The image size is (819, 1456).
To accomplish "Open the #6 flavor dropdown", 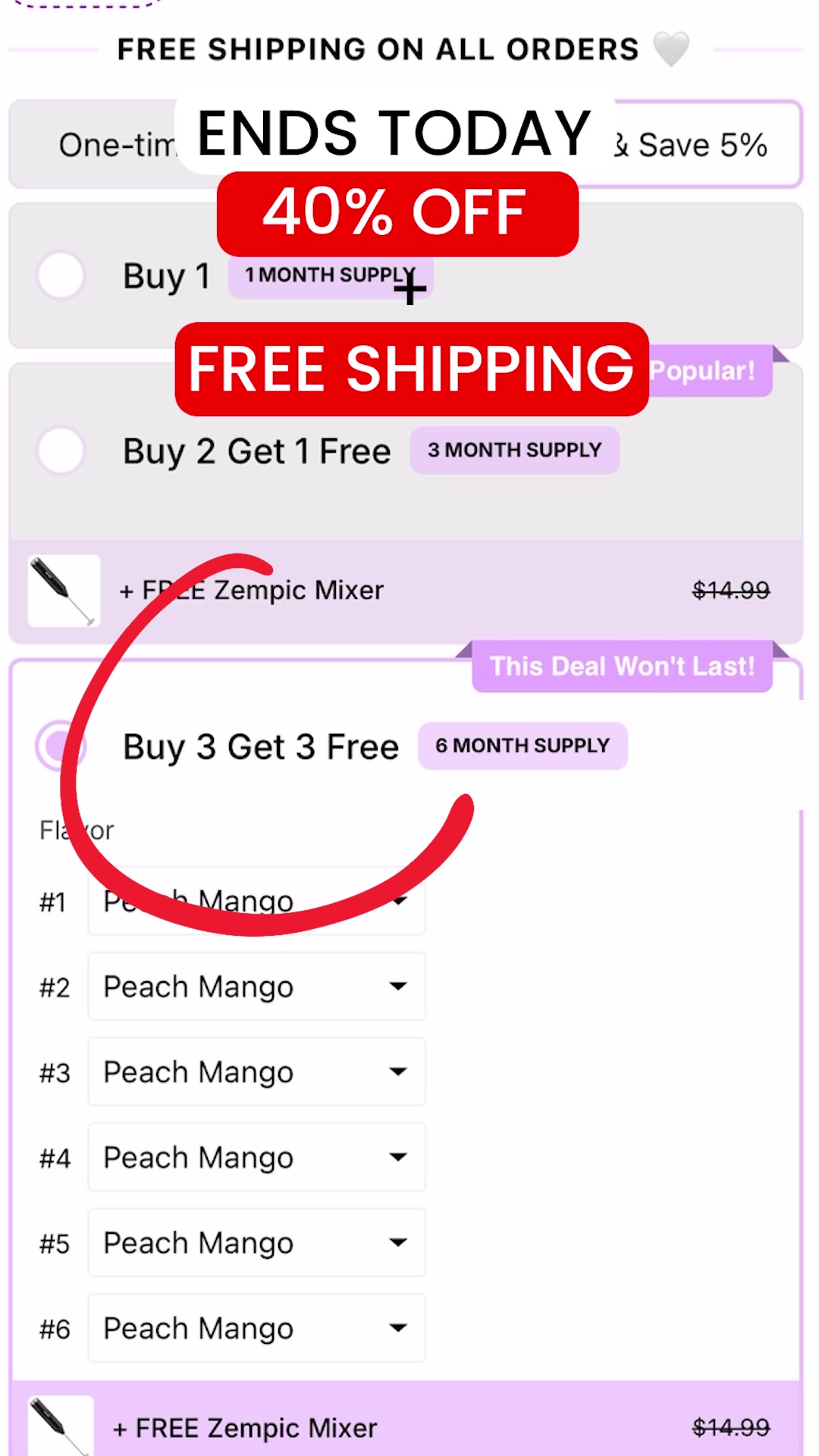I will tap(256, 1328).
